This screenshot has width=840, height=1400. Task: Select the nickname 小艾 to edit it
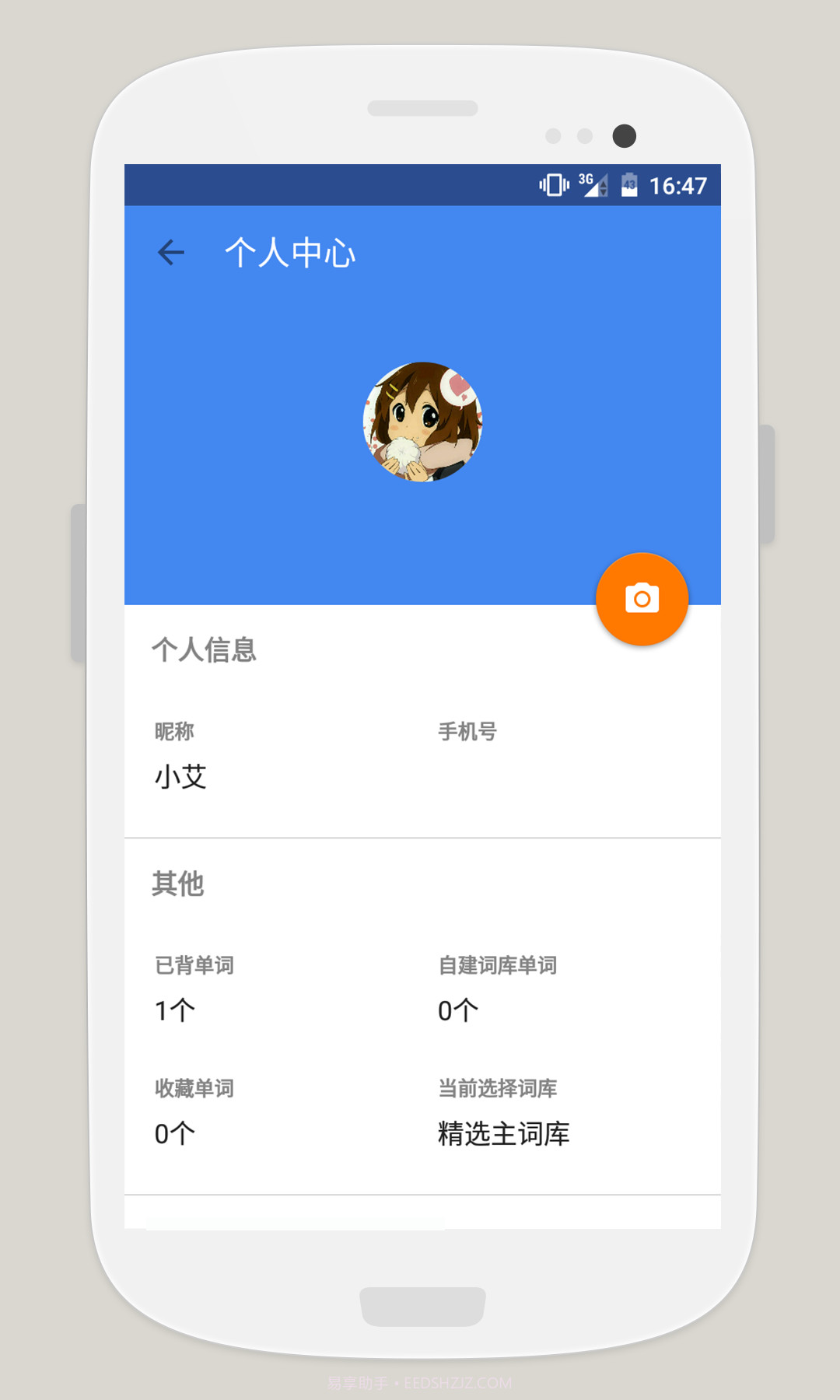click(180, 775)
